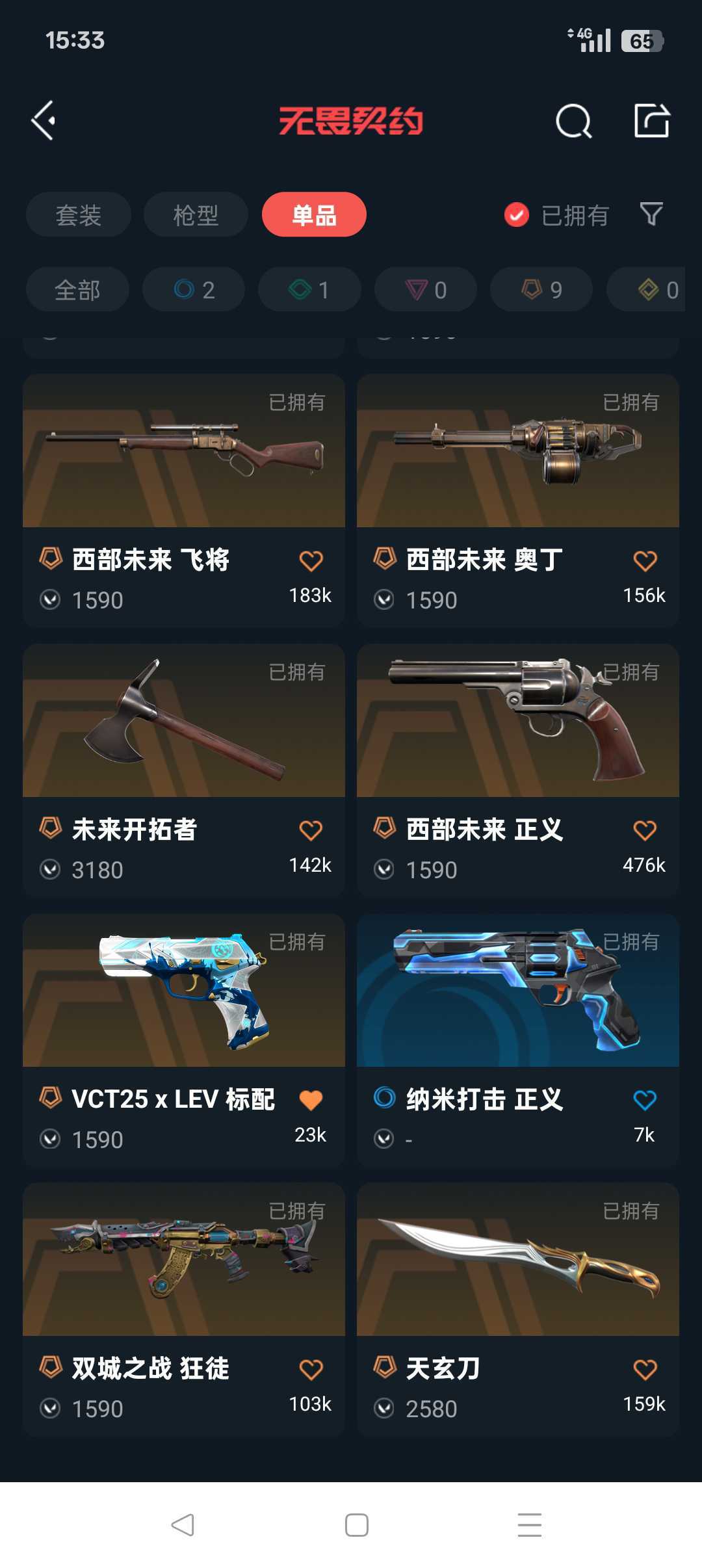Open the 未来开拓者 axe card

coord(184,770)
